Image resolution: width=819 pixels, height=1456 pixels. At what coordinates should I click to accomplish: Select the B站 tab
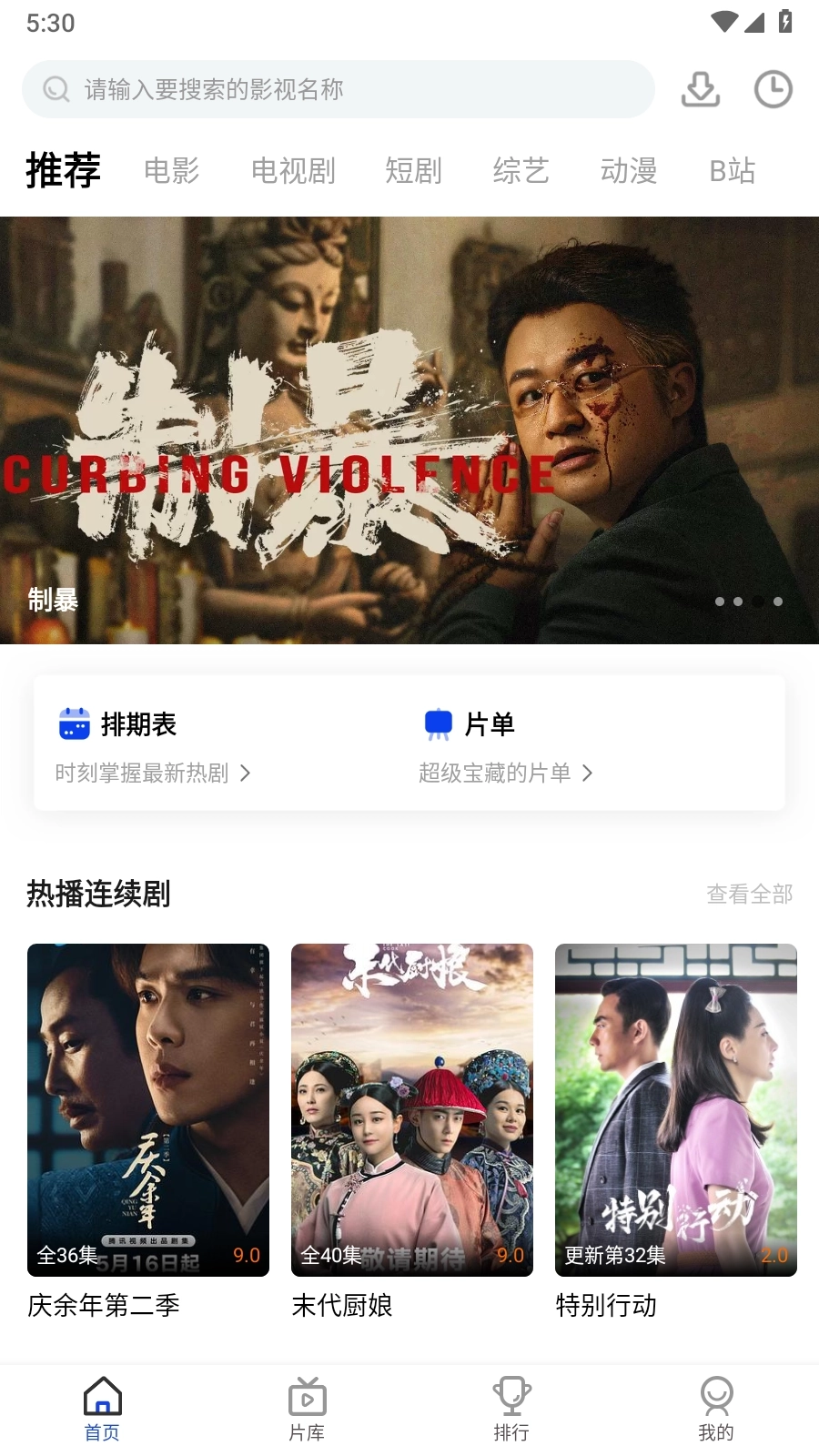click(732, 170)
